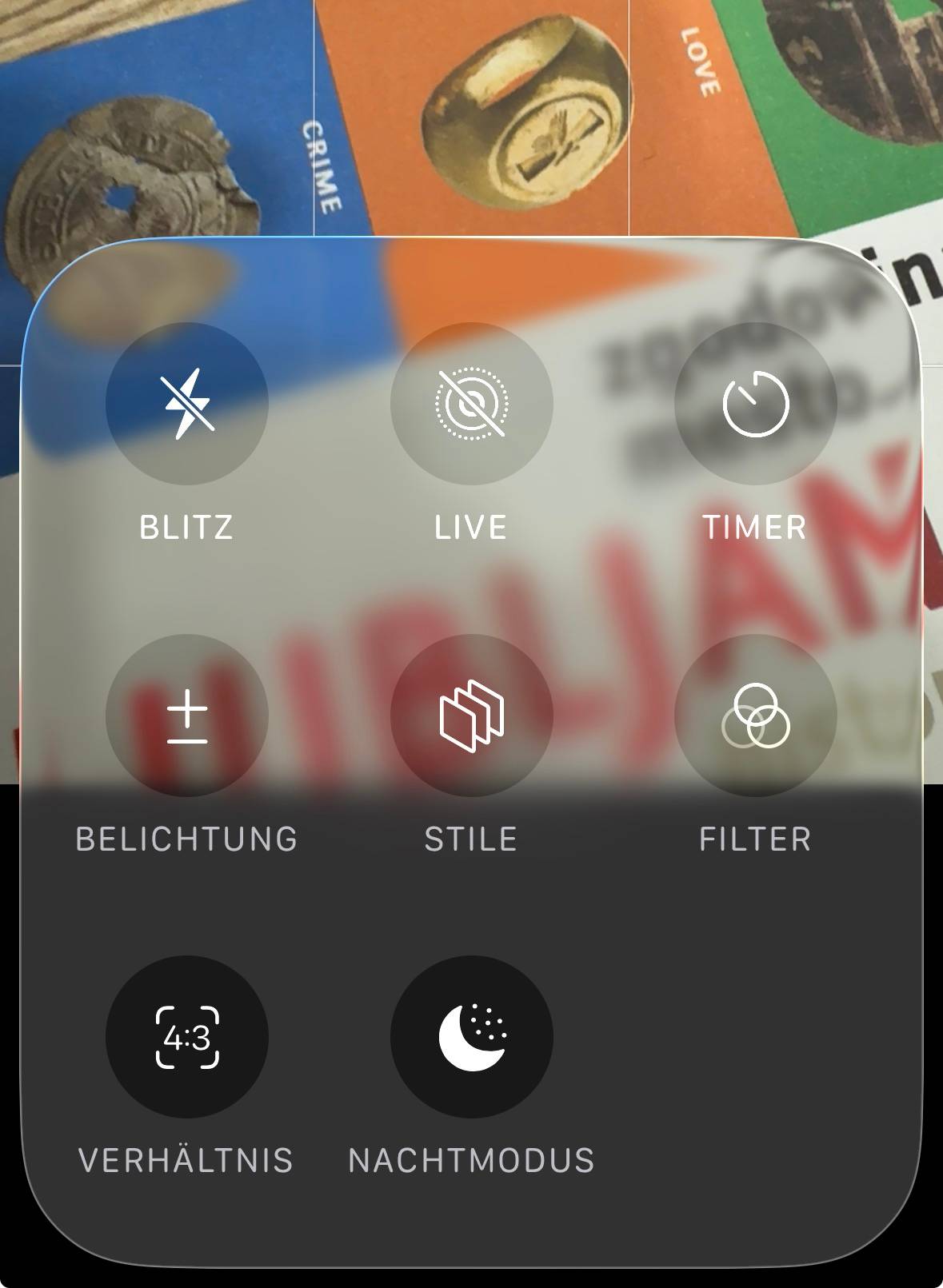Open the Timer option

coord(755,404)
